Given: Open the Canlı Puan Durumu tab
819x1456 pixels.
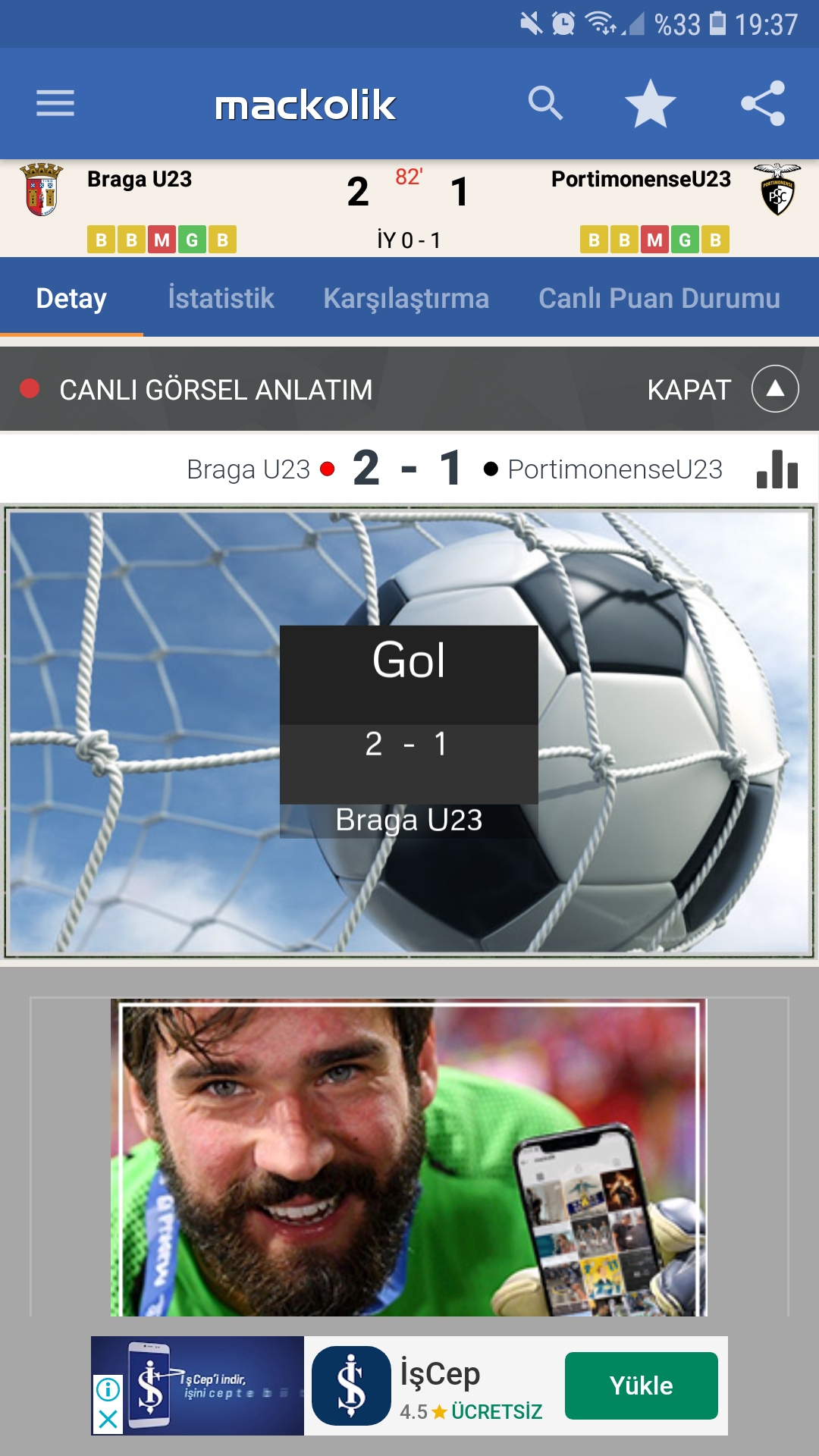Looking at the screenshot, I should [659, 298].
